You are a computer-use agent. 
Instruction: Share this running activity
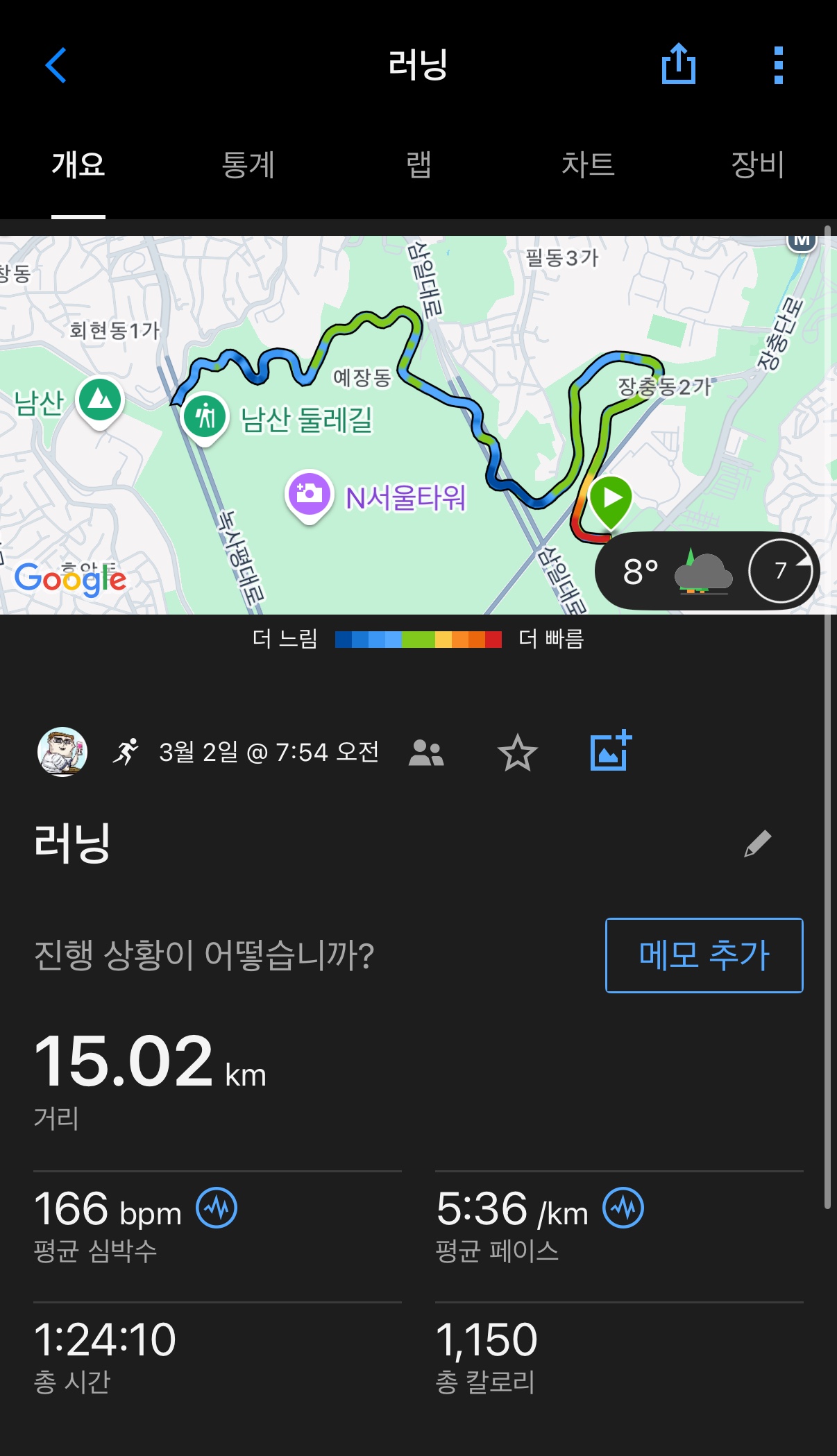[678, 65]
